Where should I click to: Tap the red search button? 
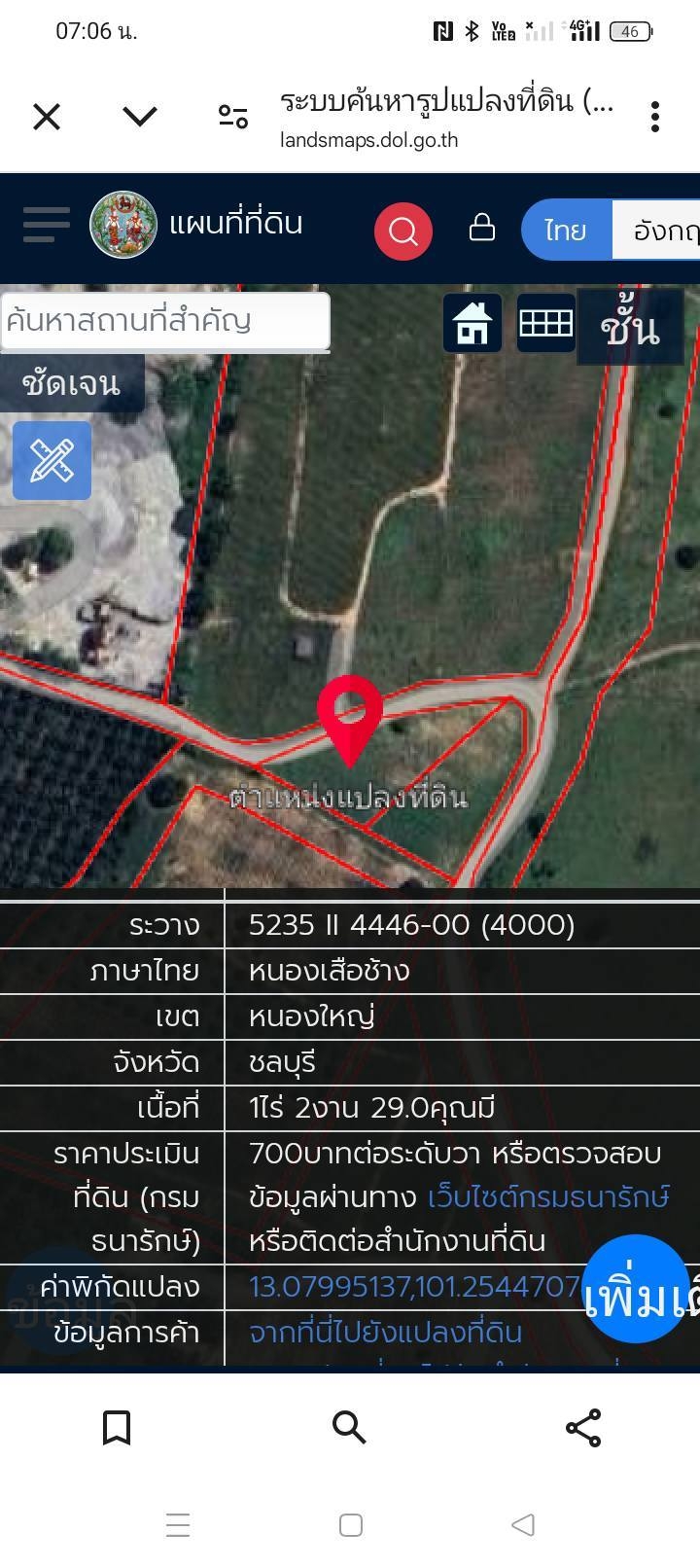point(402,232)
